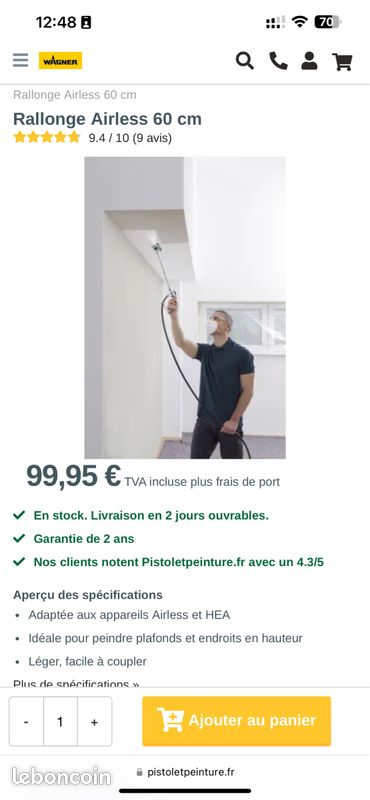
Task: Decrease quantity with the minus button
Action: (27, 721)
